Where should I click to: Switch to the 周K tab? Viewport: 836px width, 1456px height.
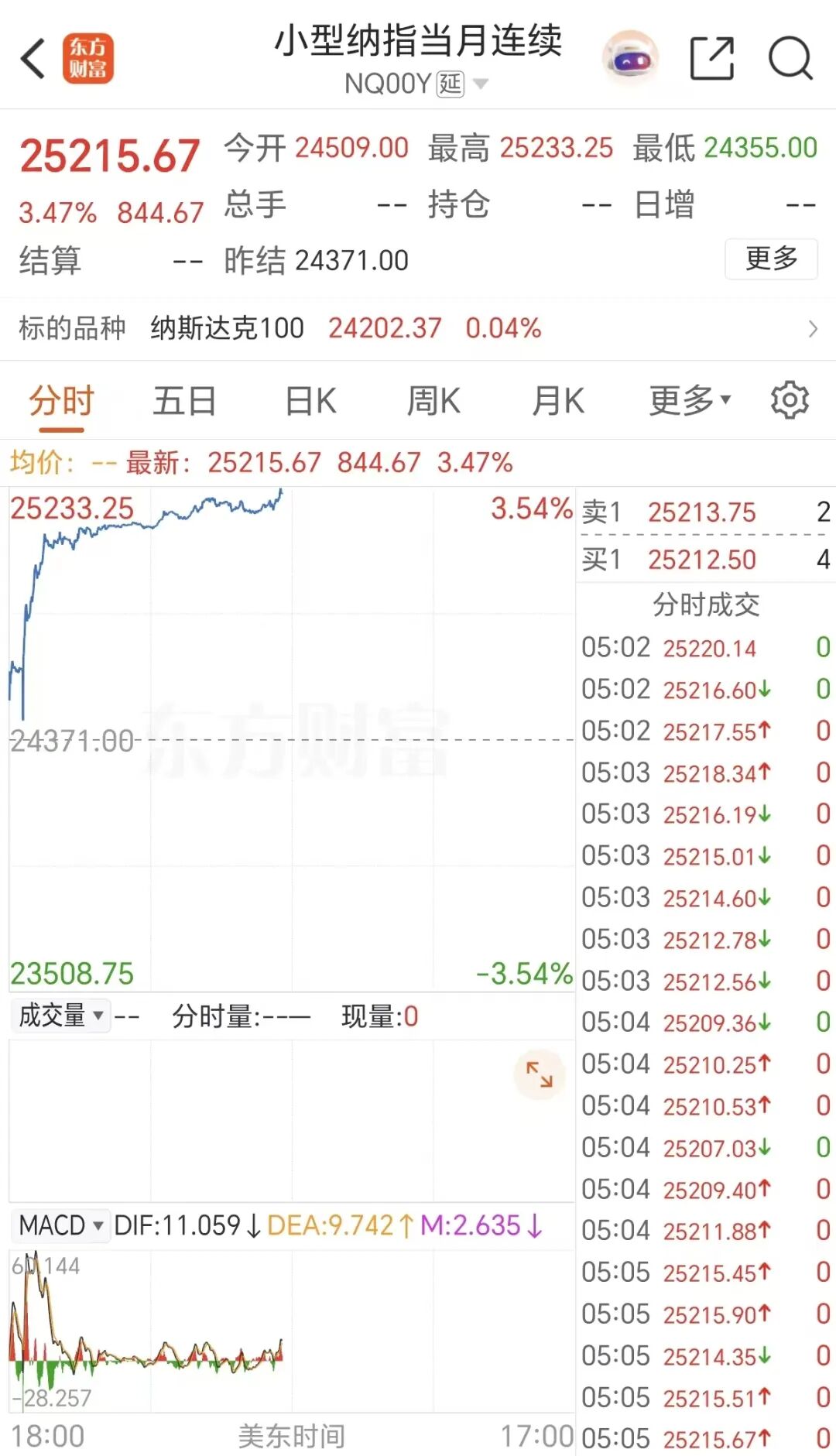tap(433, 401)
